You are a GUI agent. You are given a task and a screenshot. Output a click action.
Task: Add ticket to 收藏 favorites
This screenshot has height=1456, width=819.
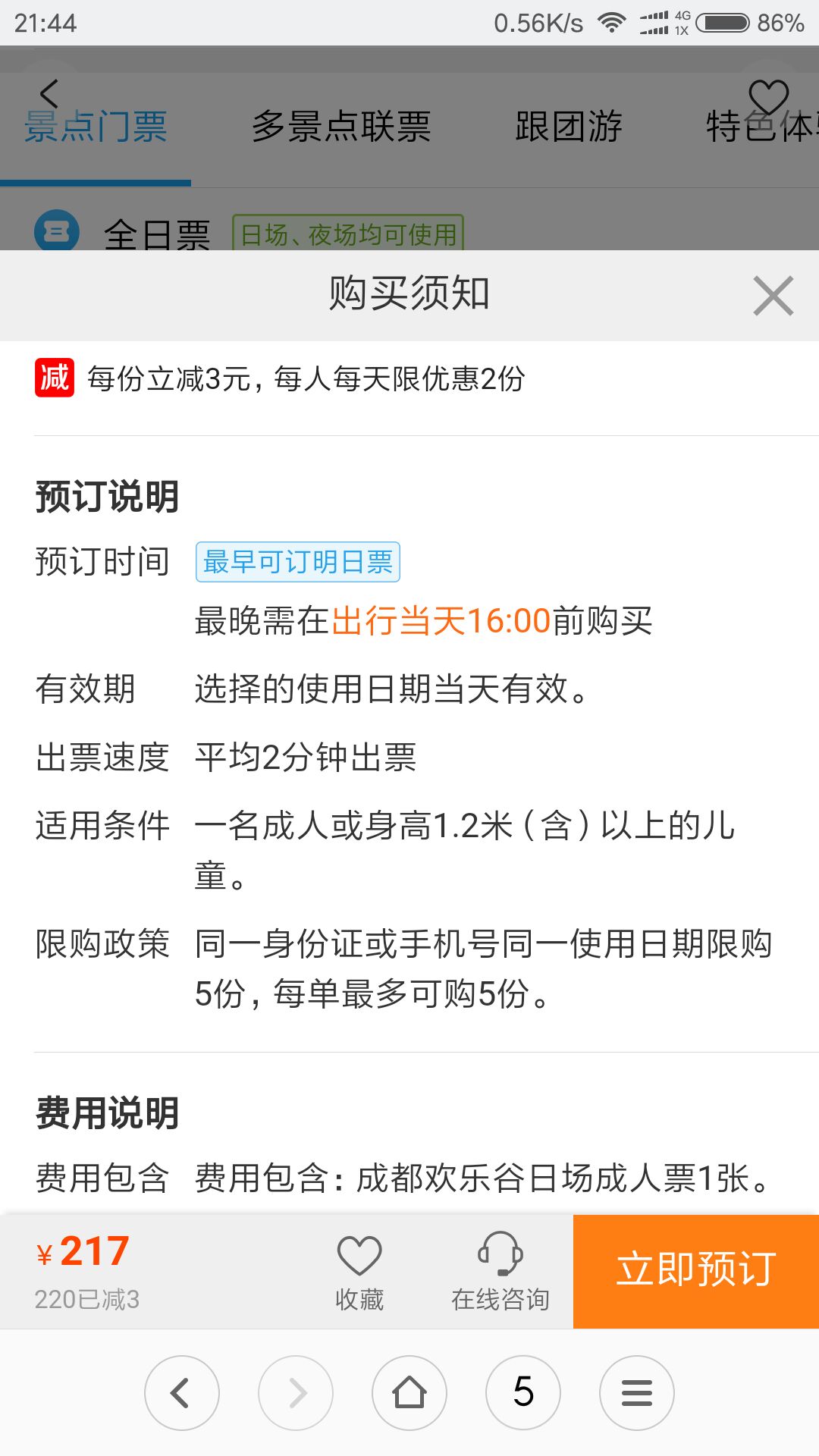[x=359, y=1272]
